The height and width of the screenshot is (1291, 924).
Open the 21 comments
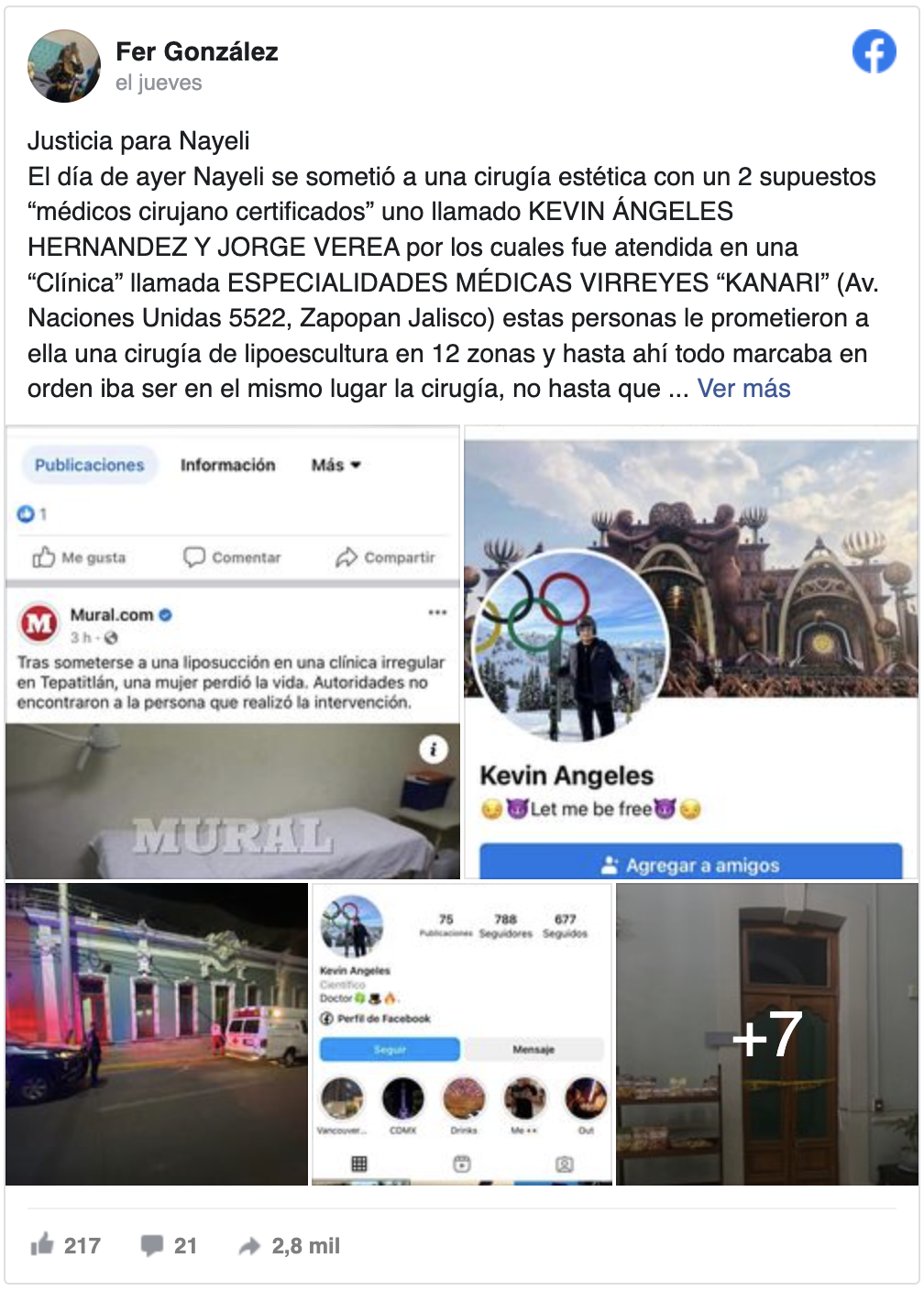click(169, 1245)
